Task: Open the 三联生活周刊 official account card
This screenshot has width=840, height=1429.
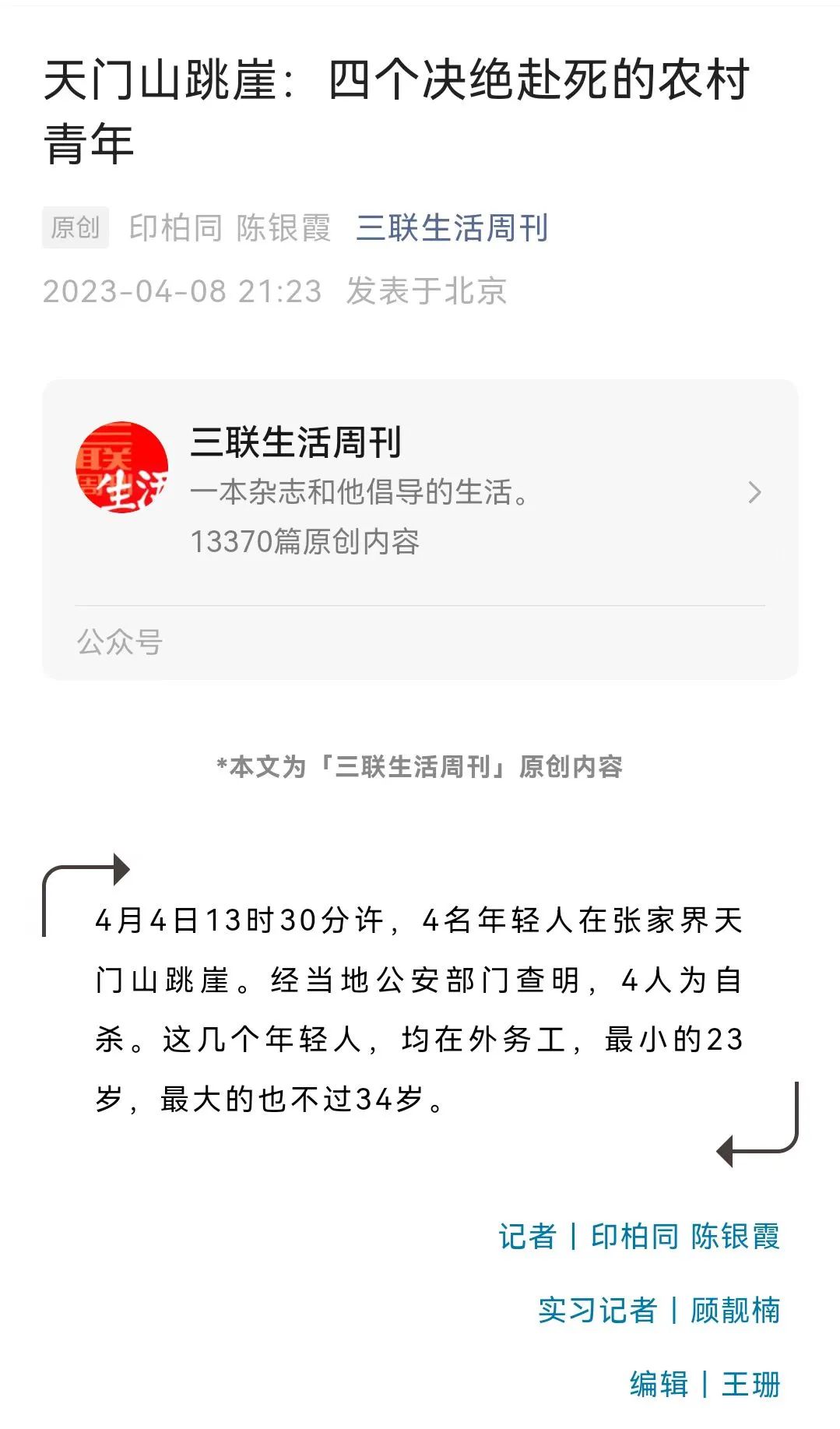Action: coord(420,491)
